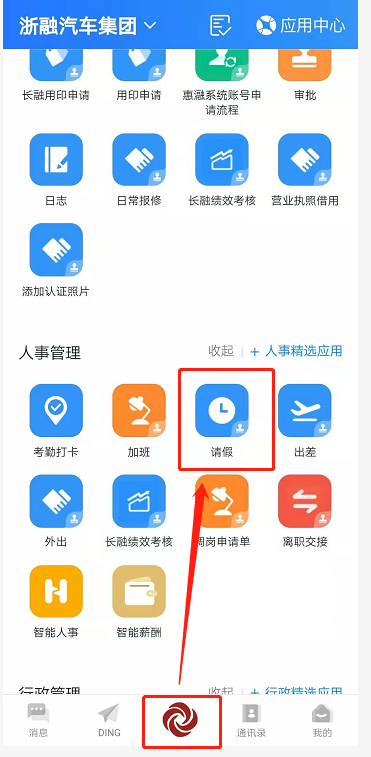Open the 请假 leave request app

pos(222,420)
